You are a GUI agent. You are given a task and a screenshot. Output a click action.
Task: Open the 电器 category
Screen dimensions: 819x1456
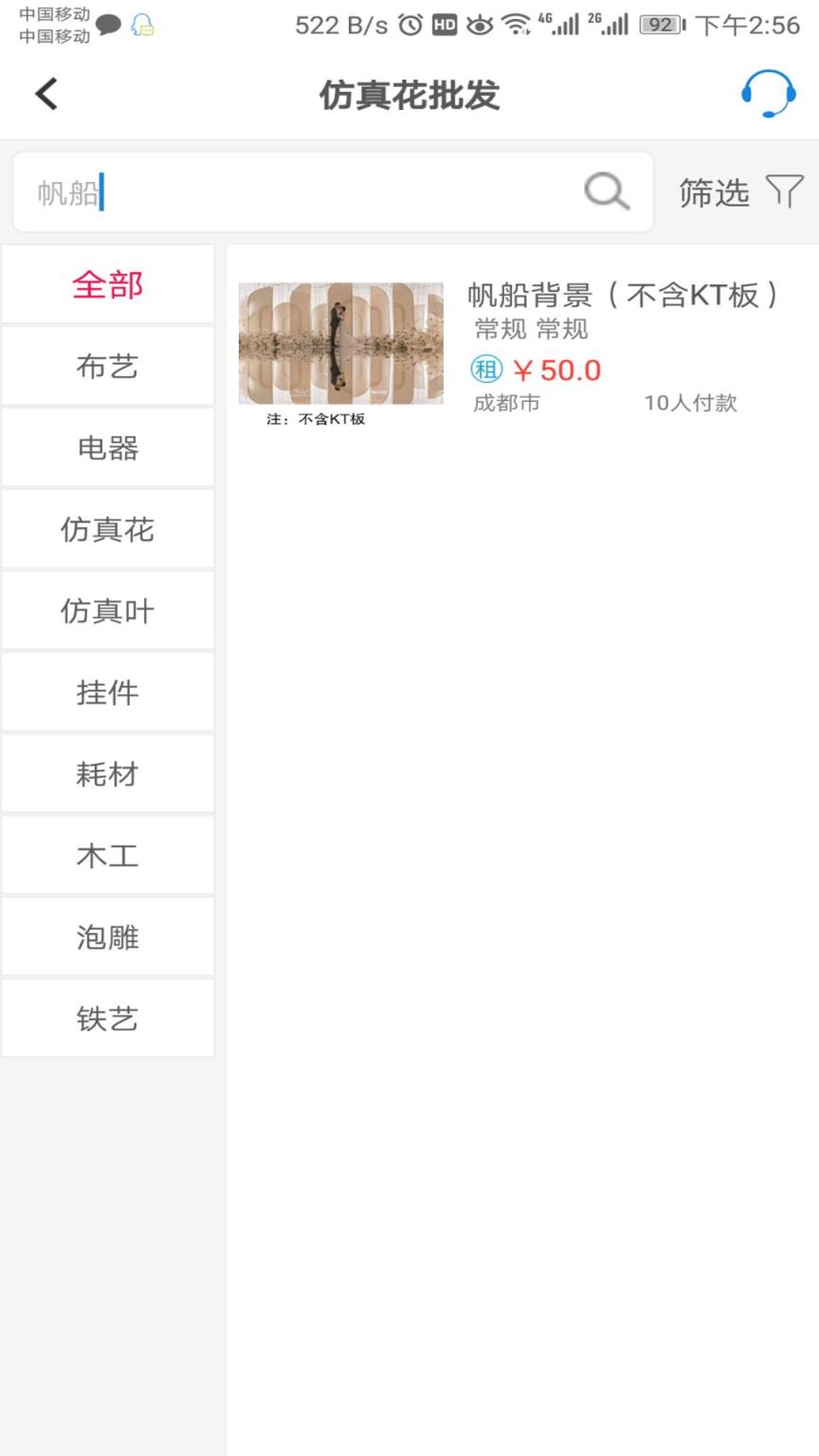tap(107, 447)
